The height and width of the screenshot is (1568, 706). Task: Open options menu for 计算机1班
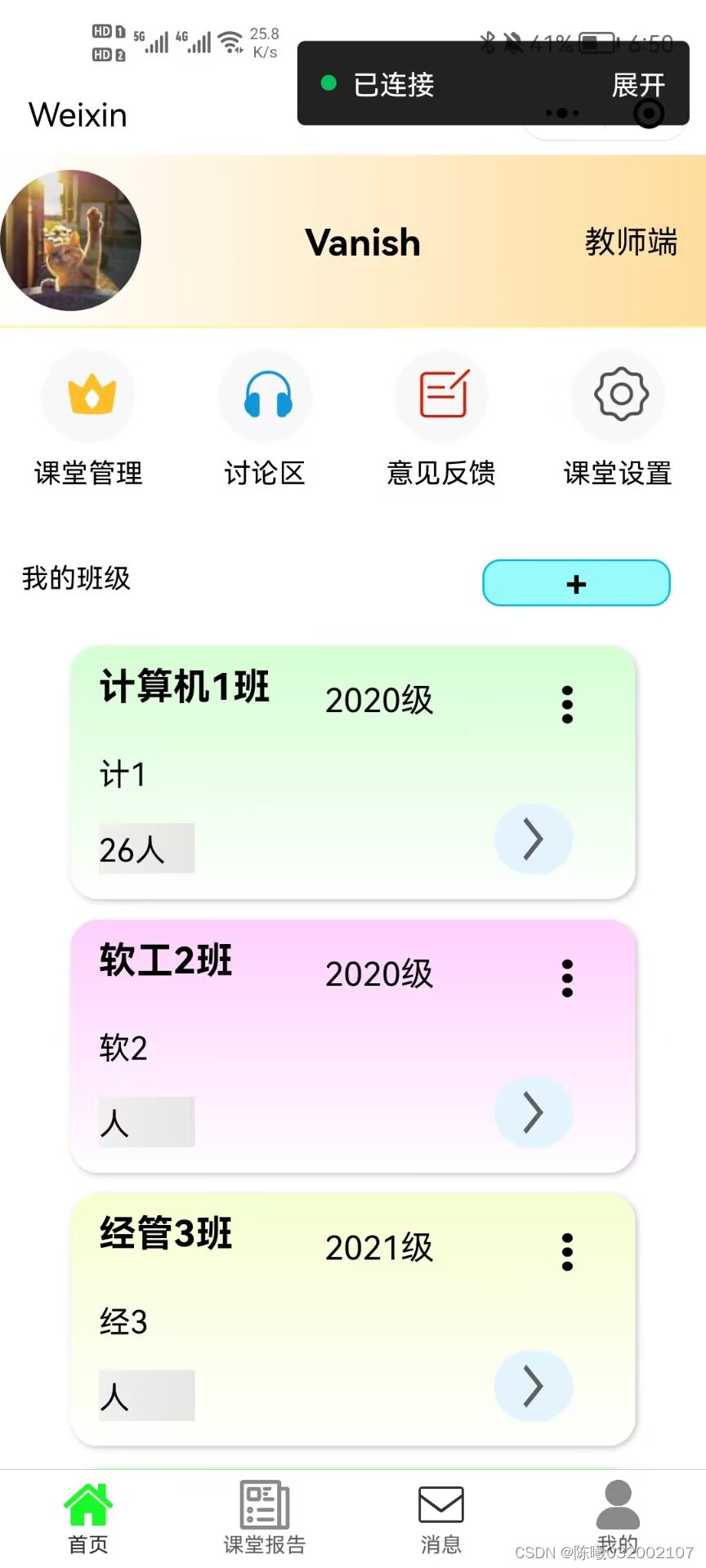click(x=567, y=702)
